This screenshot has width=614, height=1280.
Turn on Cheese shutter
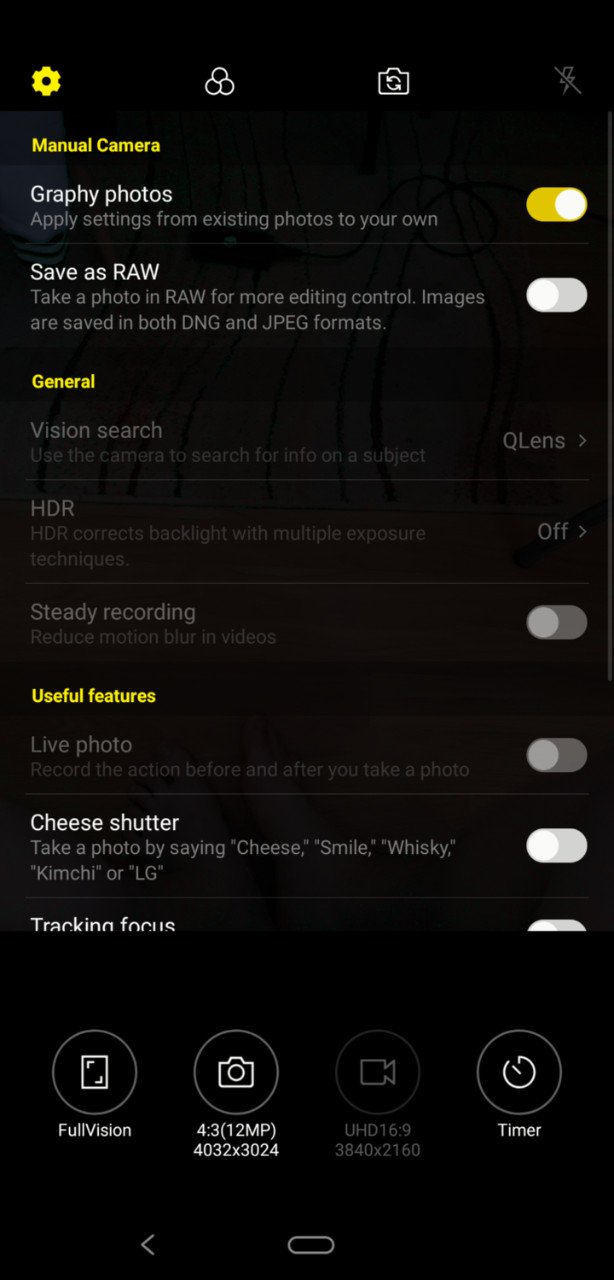[557, 845]
